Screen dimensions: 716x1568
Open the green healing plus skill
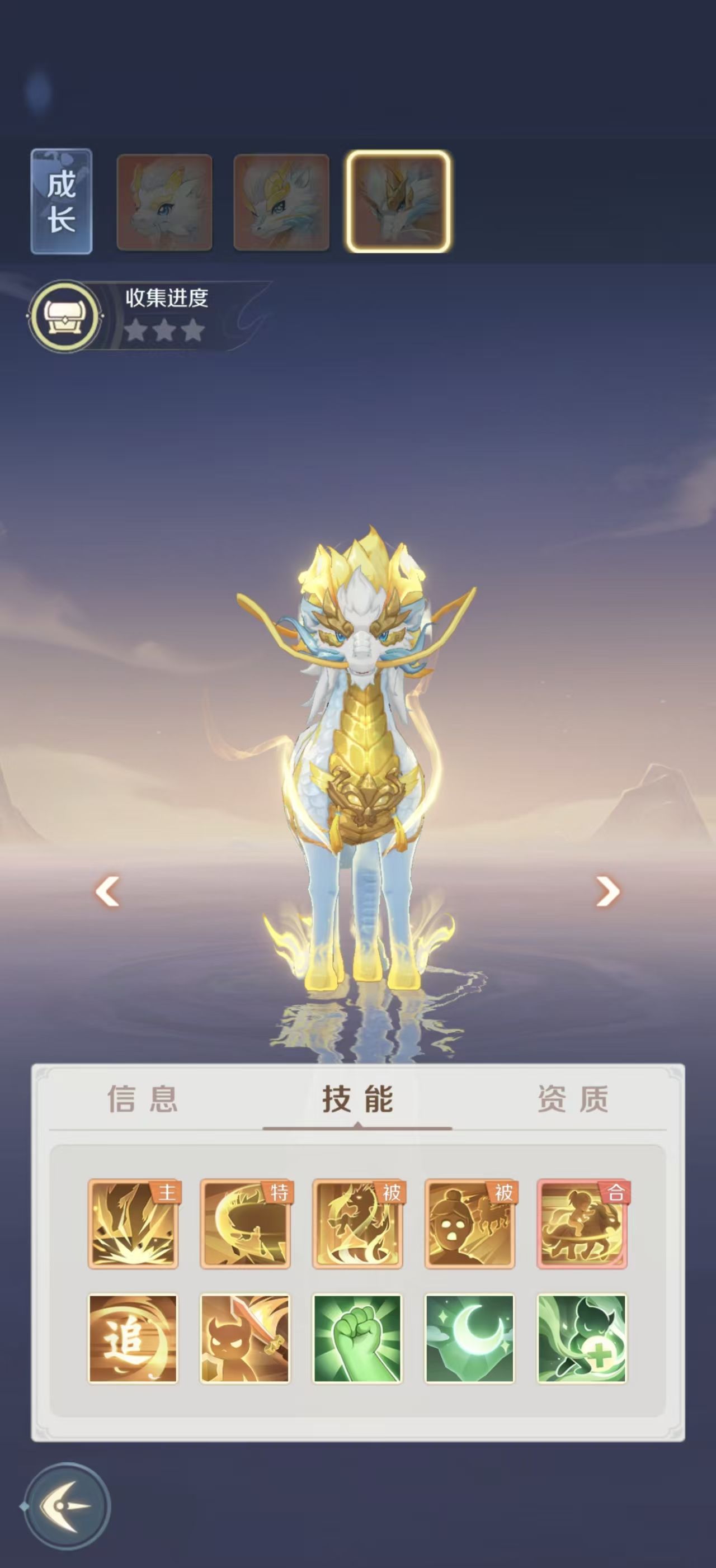581,1339
